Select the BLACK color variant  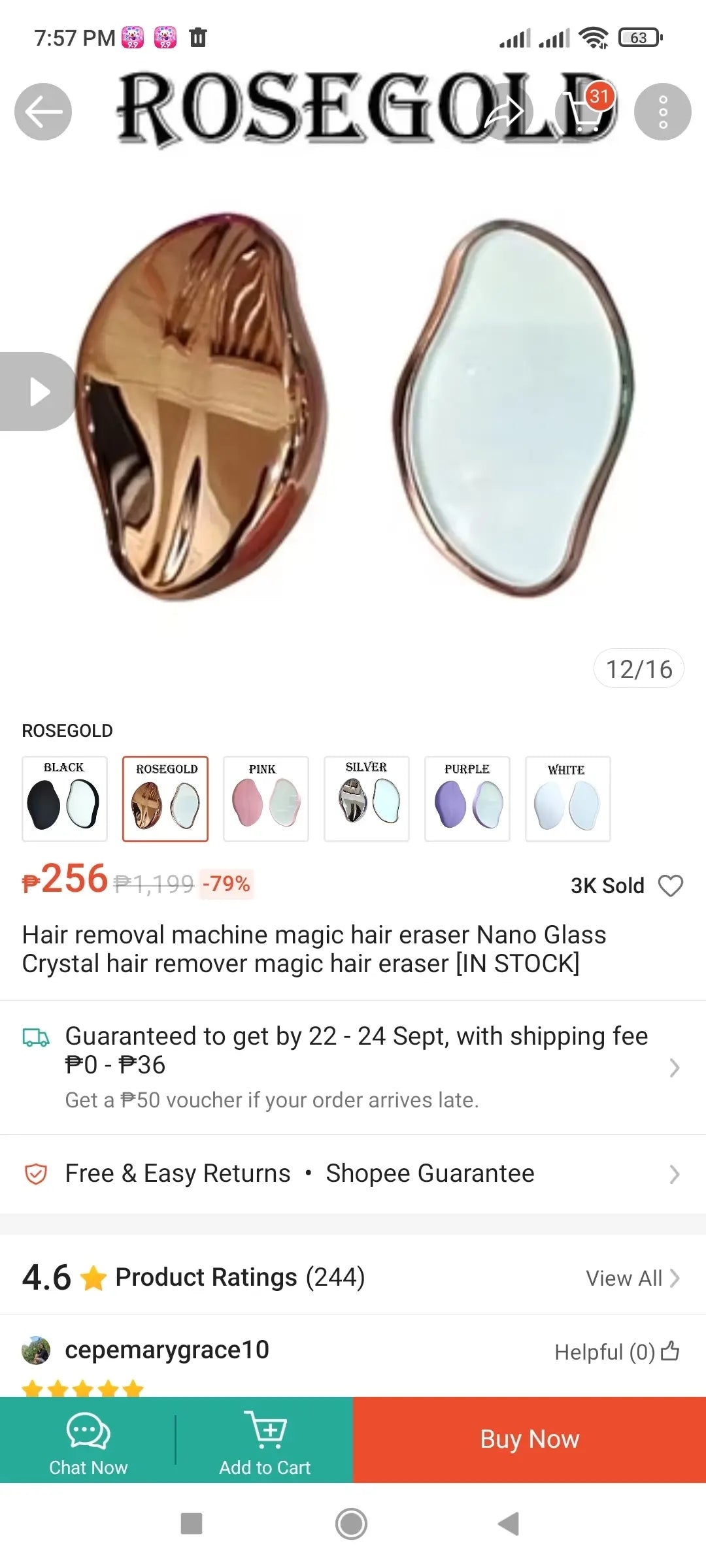tap(65, 799)
